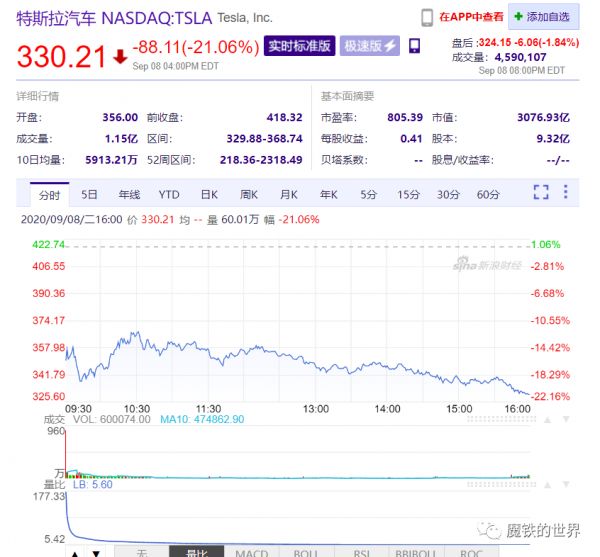
Task: Open the 周K candlestick tab
Action: click(x=249, y=194)
